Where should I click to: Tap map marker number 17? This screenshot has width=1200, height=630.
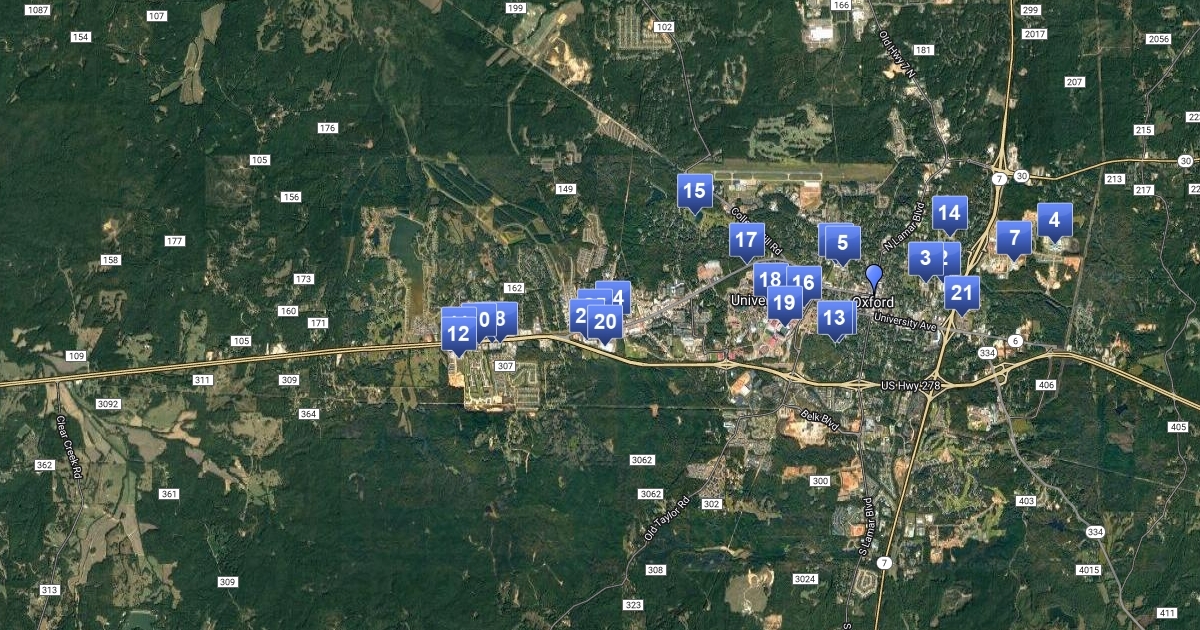coord(746,240)
